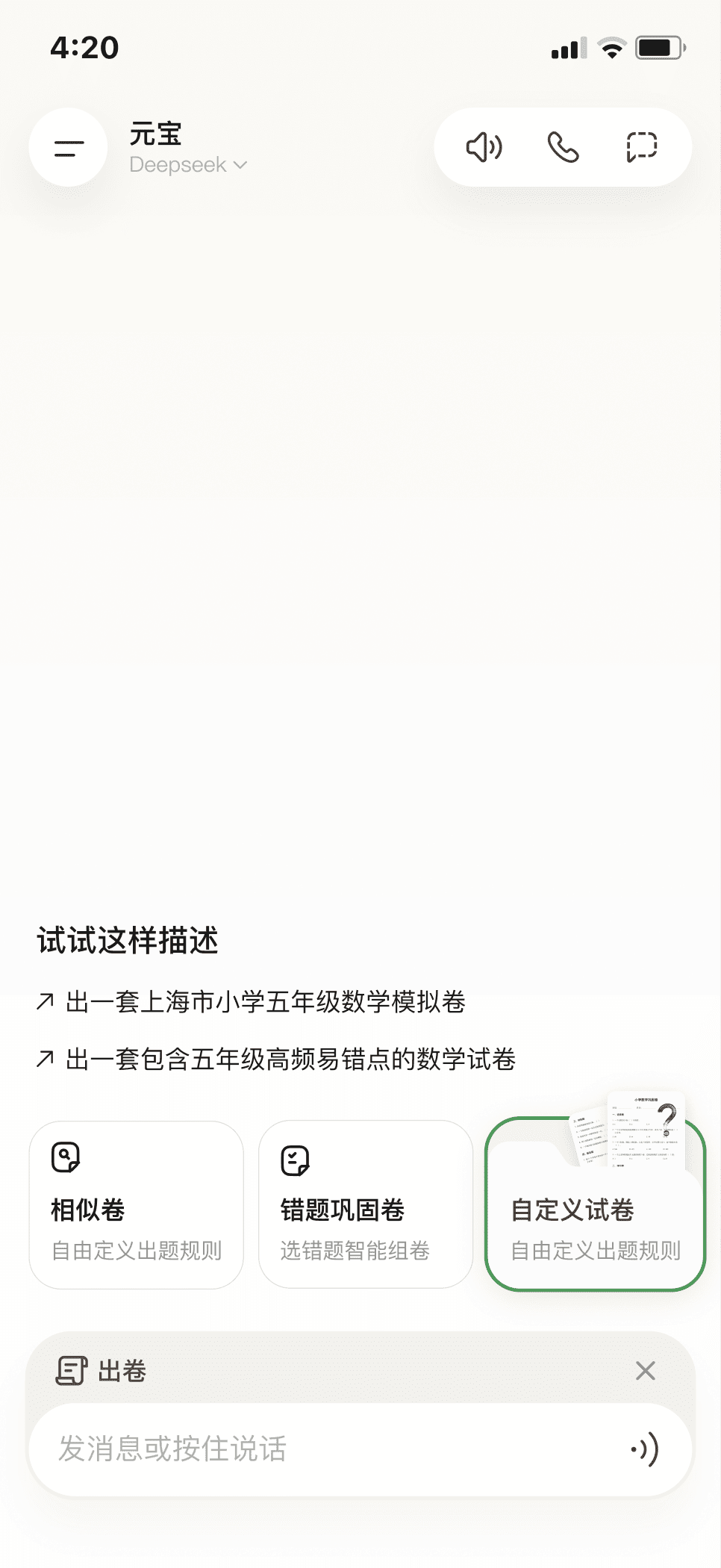This screenshot has width=721, height=1568.
Task: Open the 自定义试卷 card
Action: [595, 1204]
